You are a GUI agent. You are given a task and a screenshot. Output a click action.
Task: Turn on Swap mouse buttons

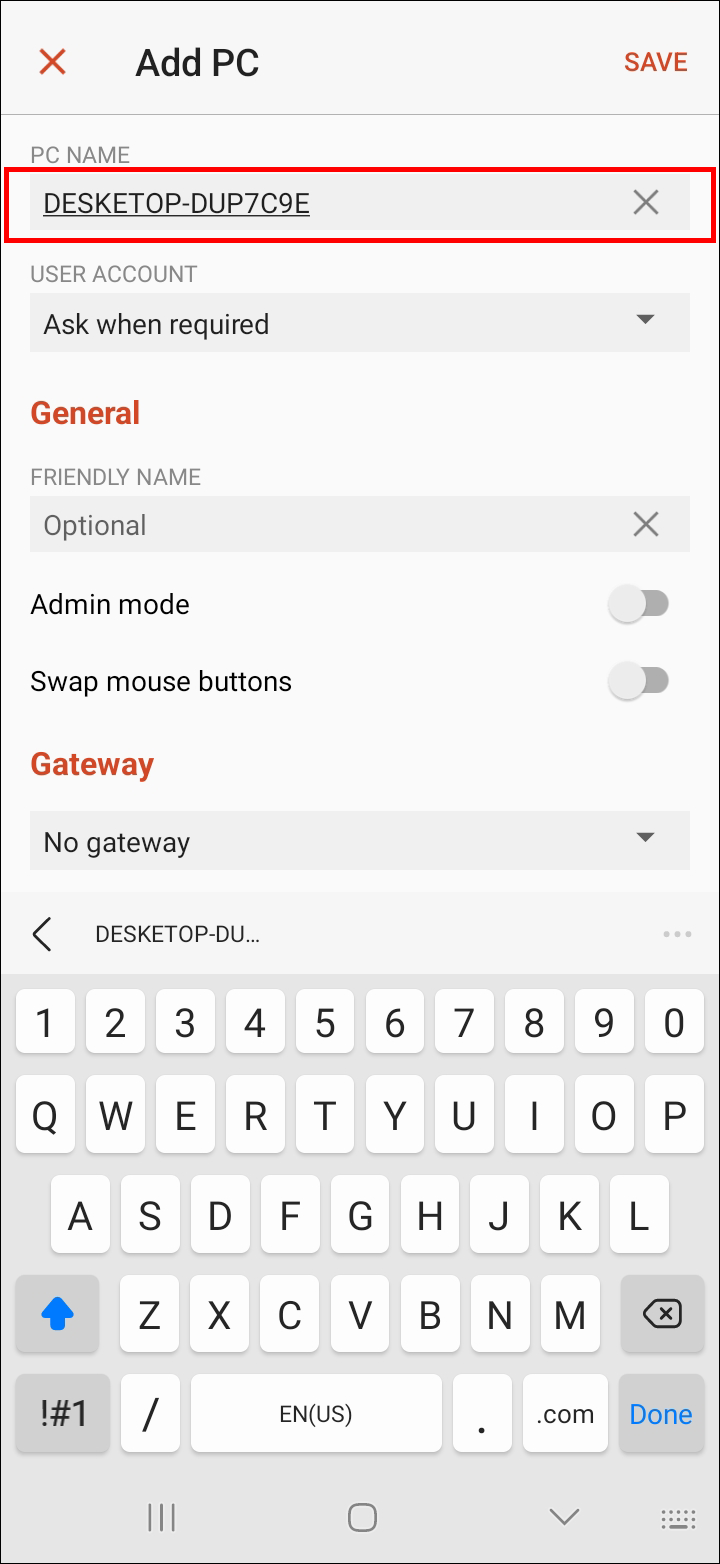click(640, 682)
